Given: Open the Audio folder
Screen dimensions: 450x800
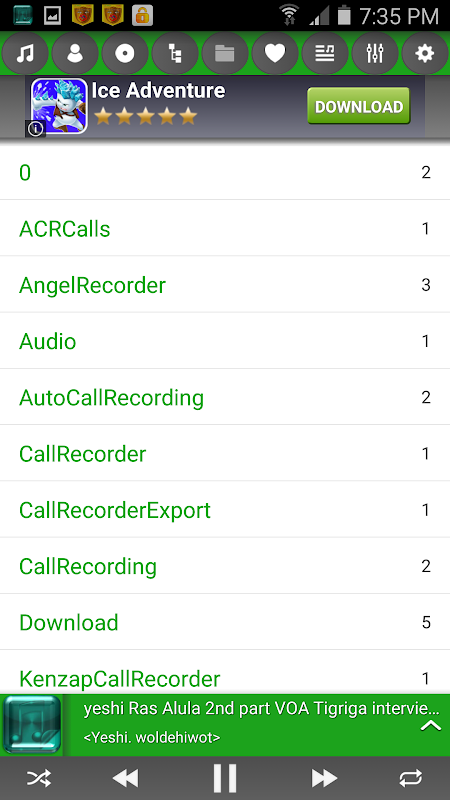Looking at the screenshot, I should point(225,340).
